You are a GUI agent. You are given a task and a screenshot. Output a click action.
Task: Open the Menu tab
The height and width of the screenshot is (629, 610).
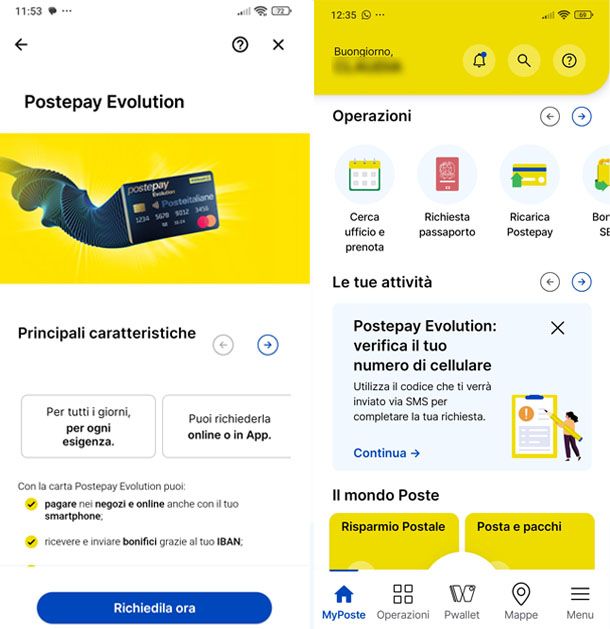tap(579, 602)
